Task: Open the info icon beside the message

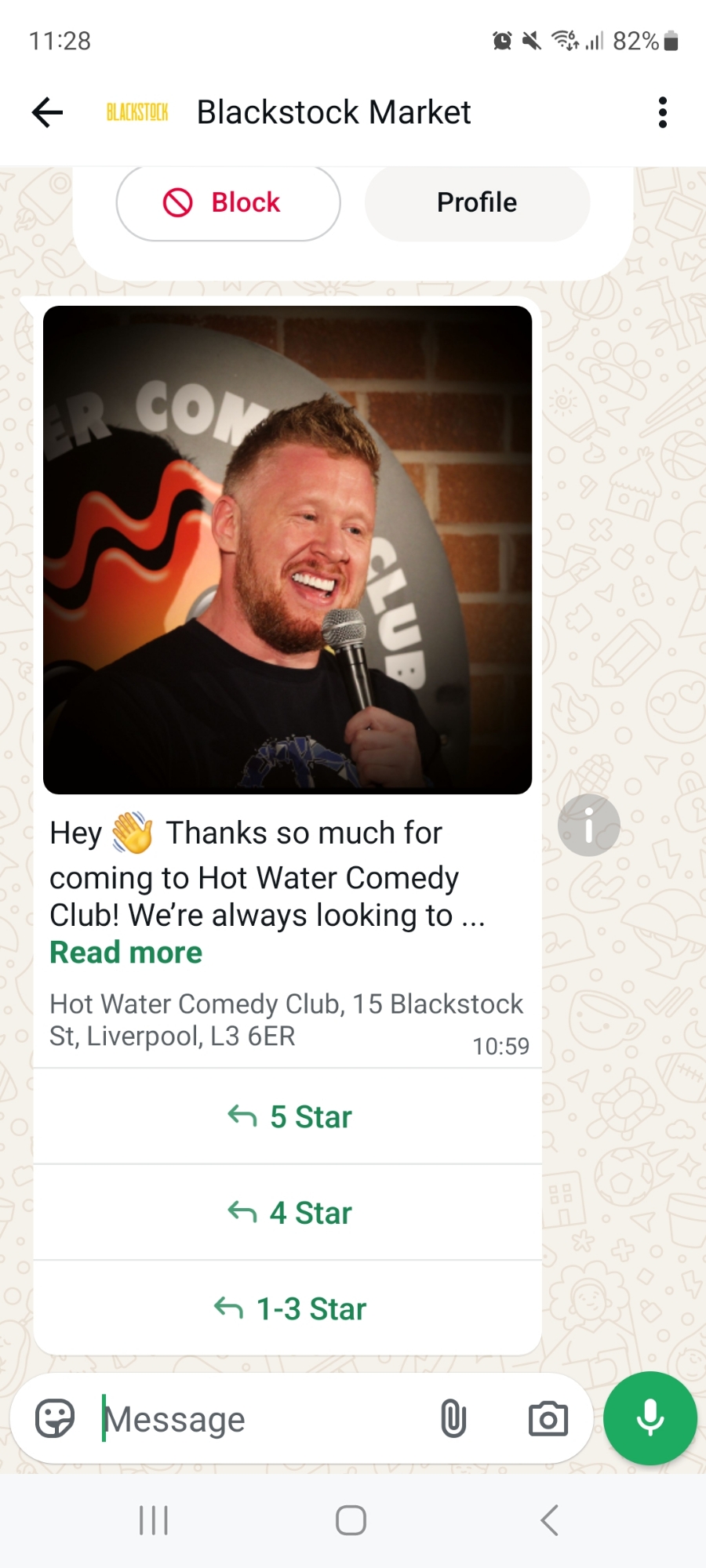Action: [x=588, y=825]
